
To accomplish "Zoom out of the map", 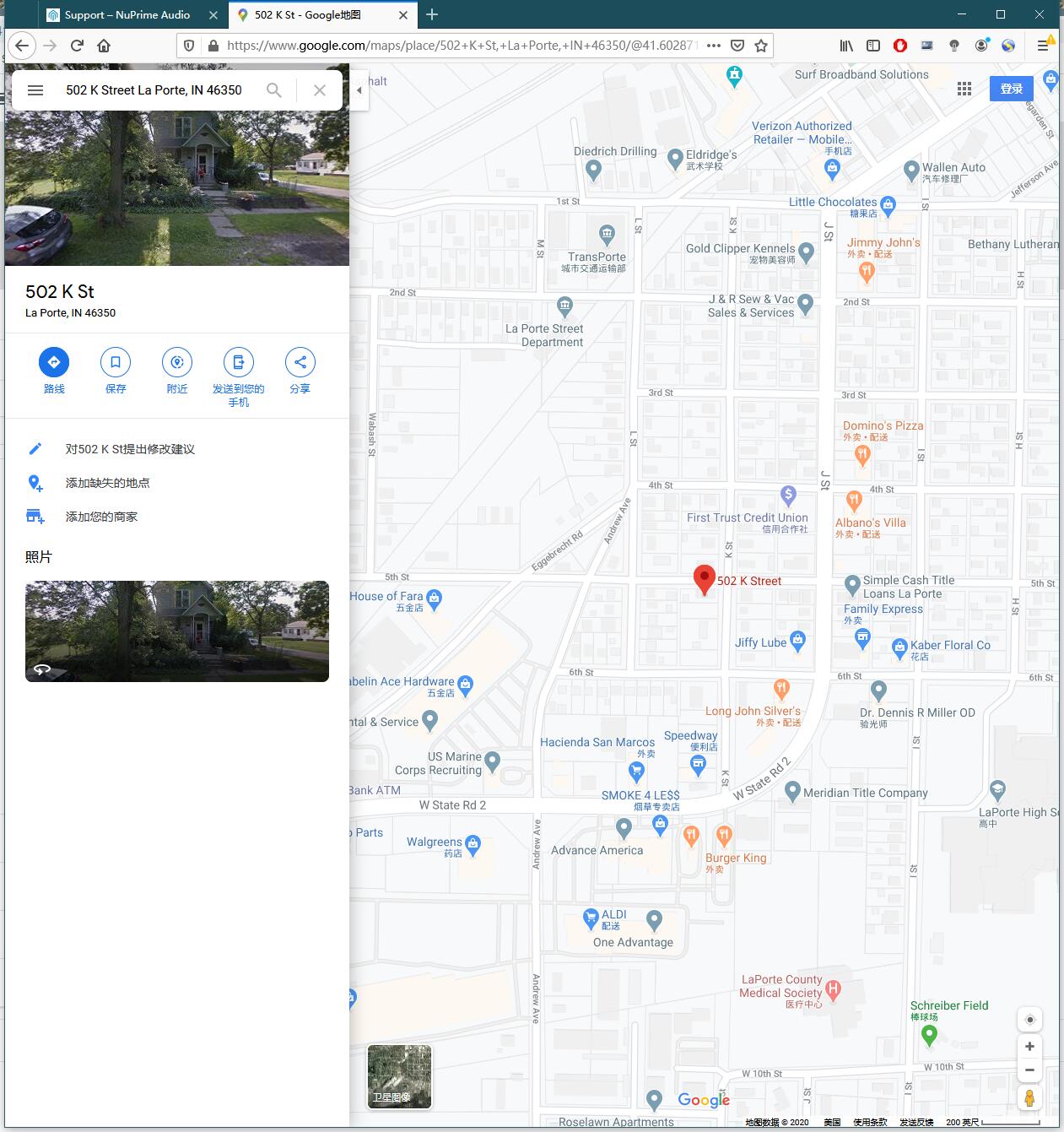I will click(1029, 1070).
